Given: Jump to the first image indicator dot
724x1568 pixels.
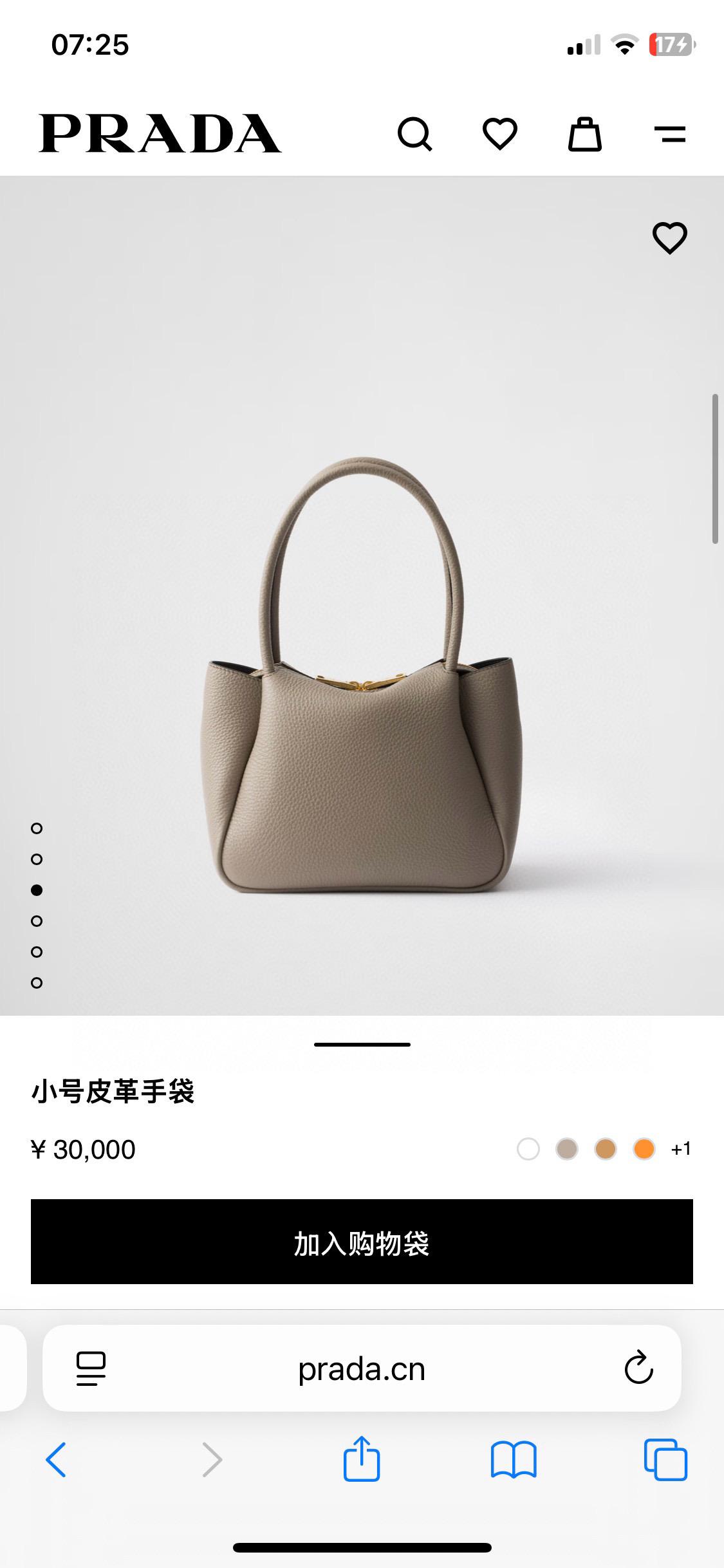Looking at the screenshot, I should pos(37,828).
